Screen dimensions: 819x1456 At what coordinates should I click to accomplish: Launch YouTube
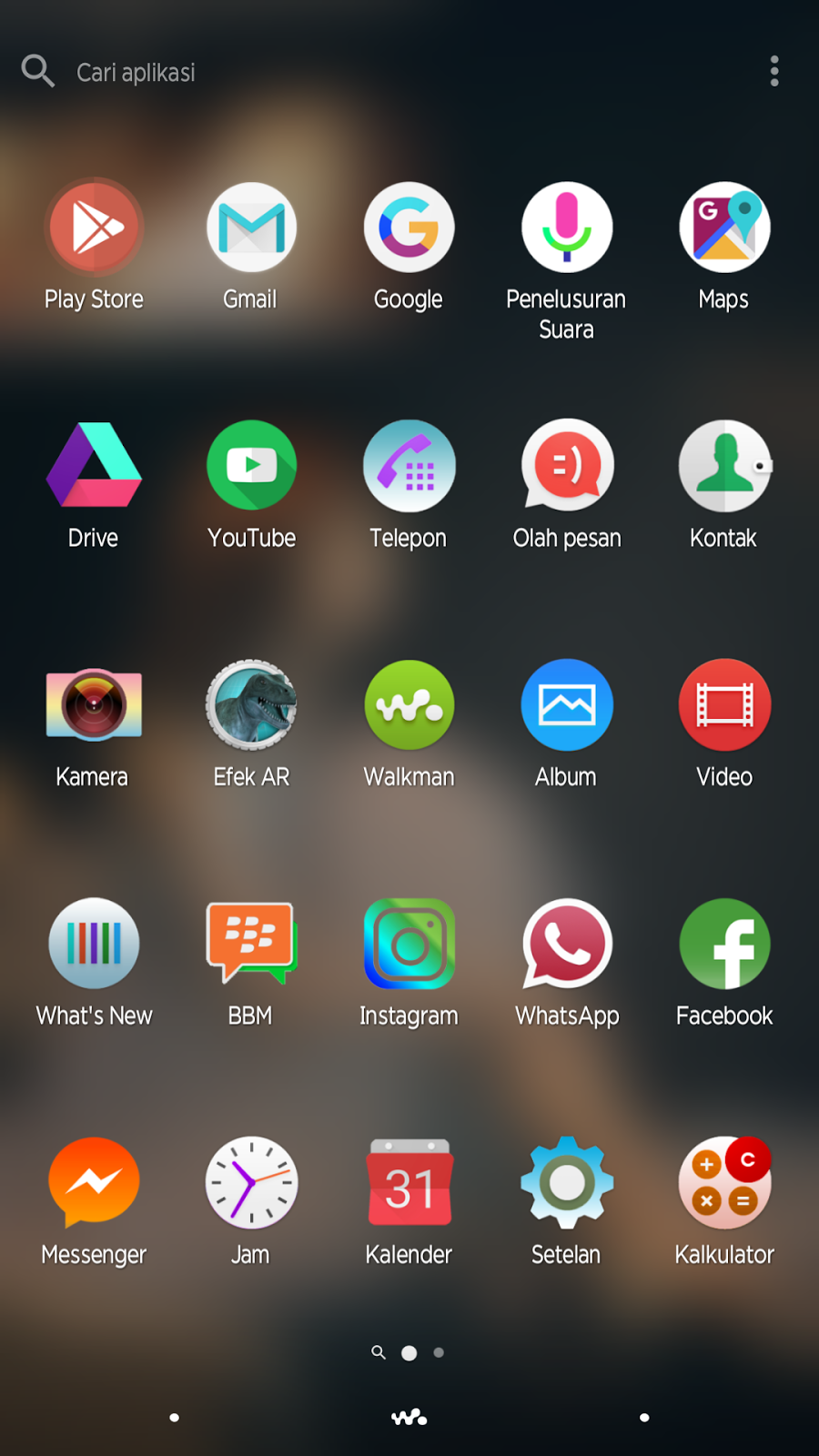tap(251, 466)
